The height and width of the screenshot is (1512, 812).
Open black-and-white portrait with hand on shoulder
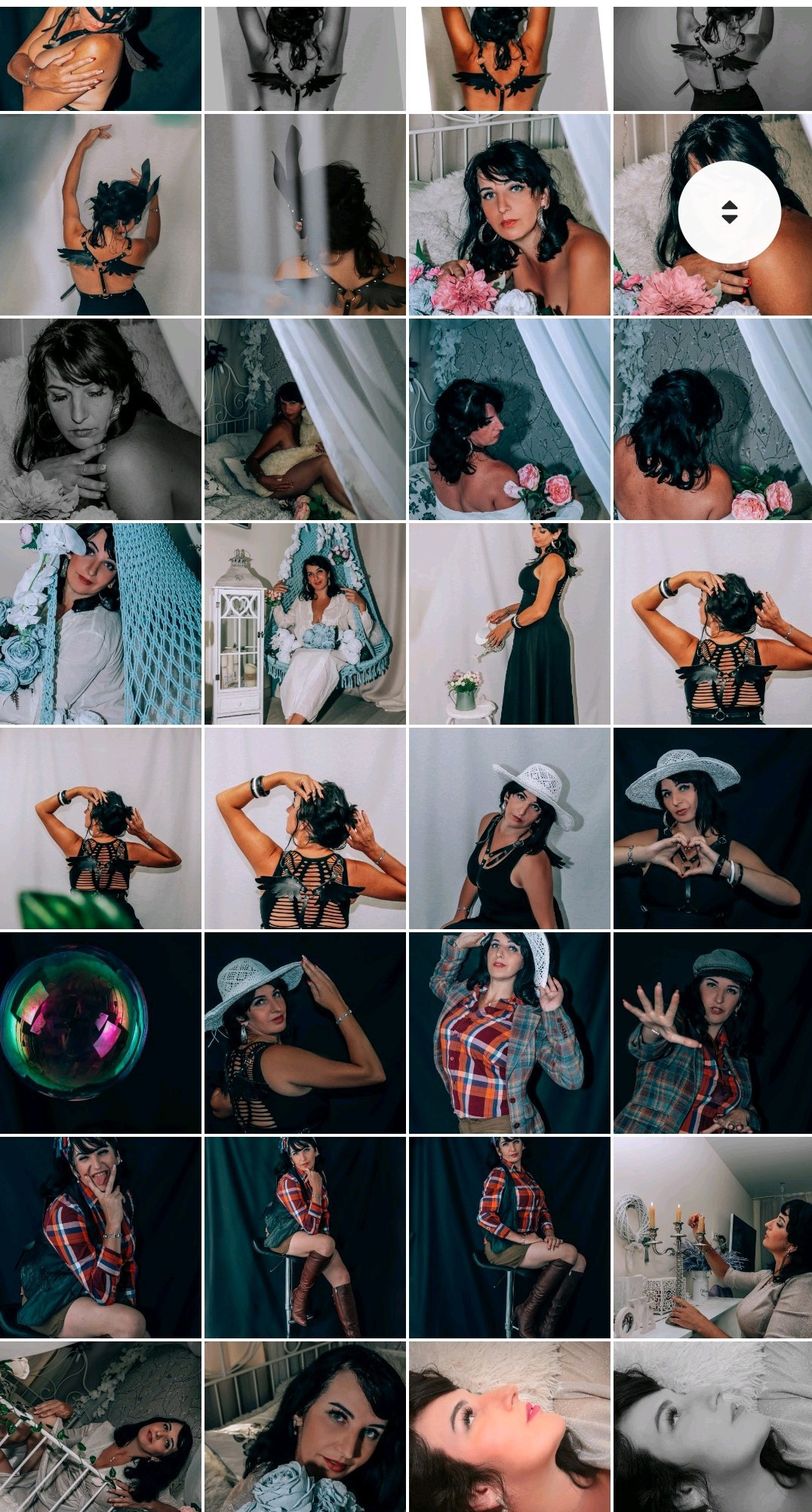(100, 419)
